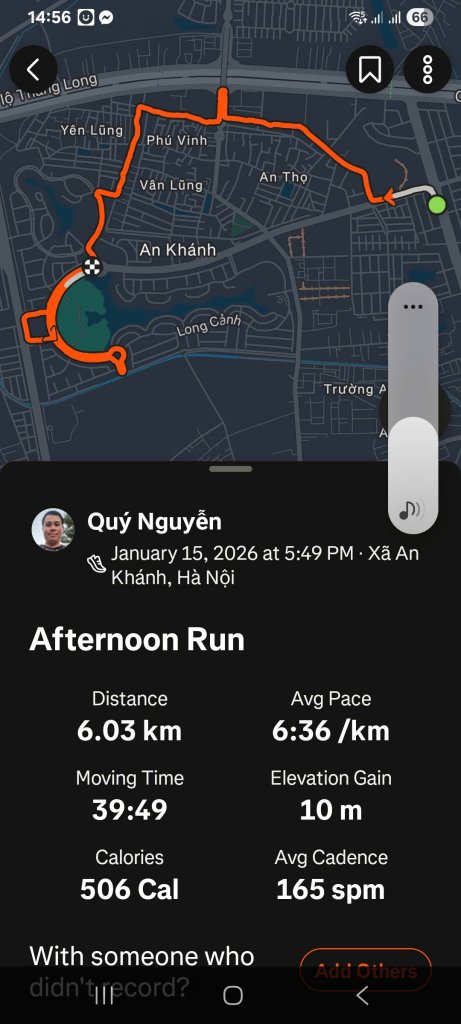Image resolution: width=461 pixels, height=1024 pixels.
Task: Tap the Add Others button
Action: click(x=366, y=970)
